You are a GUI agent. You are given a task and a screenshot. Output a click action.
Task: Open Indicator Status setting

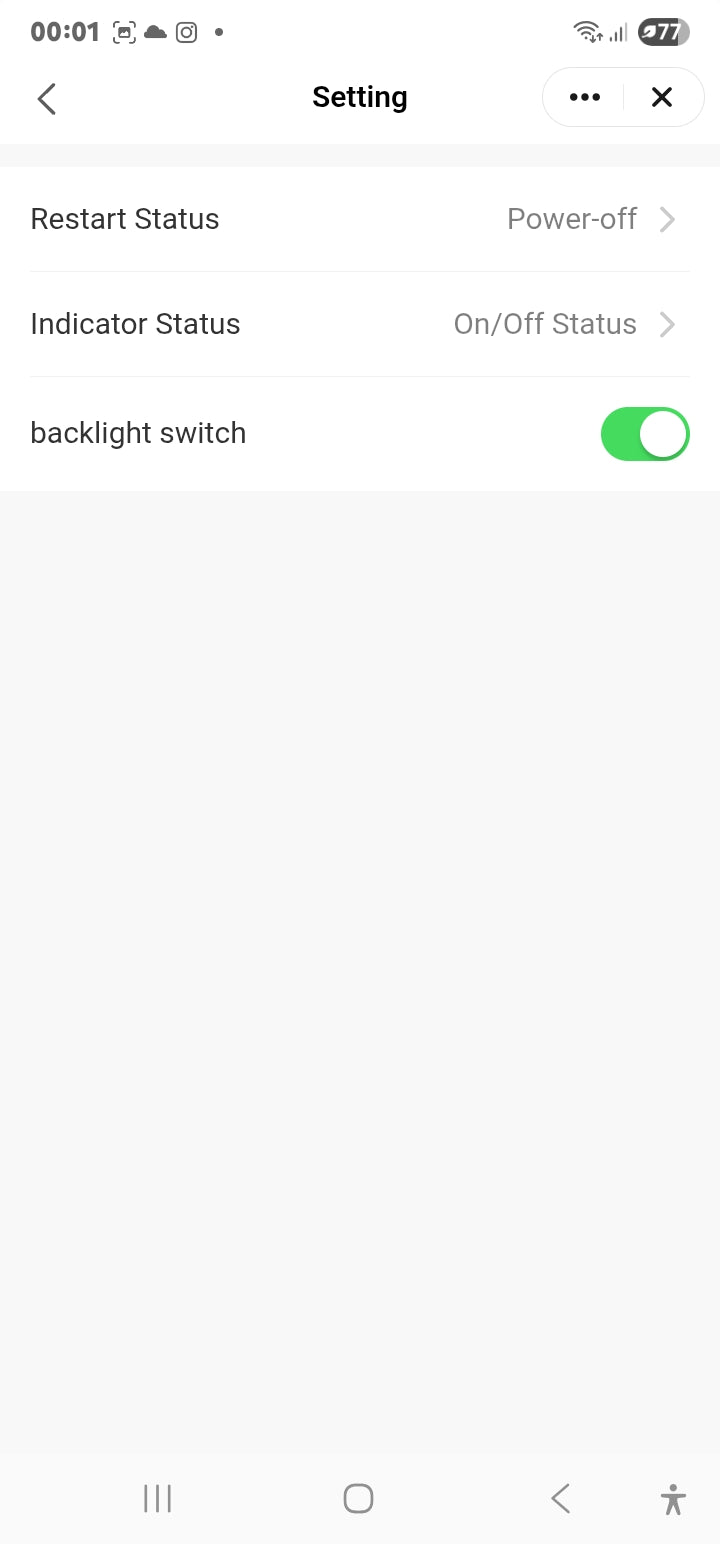pos(359,324)
